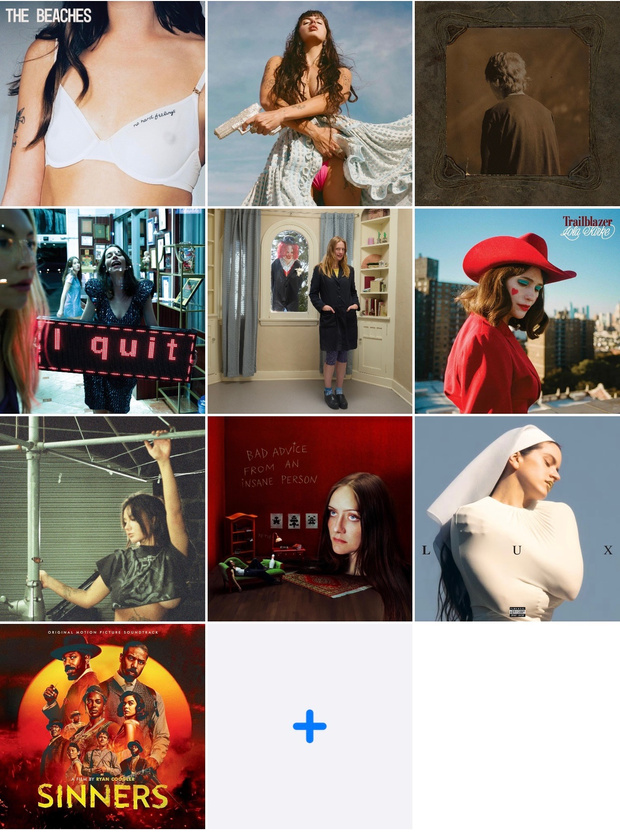Open 'Bad Advice From An Insane Person' album
Screen dimensions: 620x832
(x=310, y=519)
